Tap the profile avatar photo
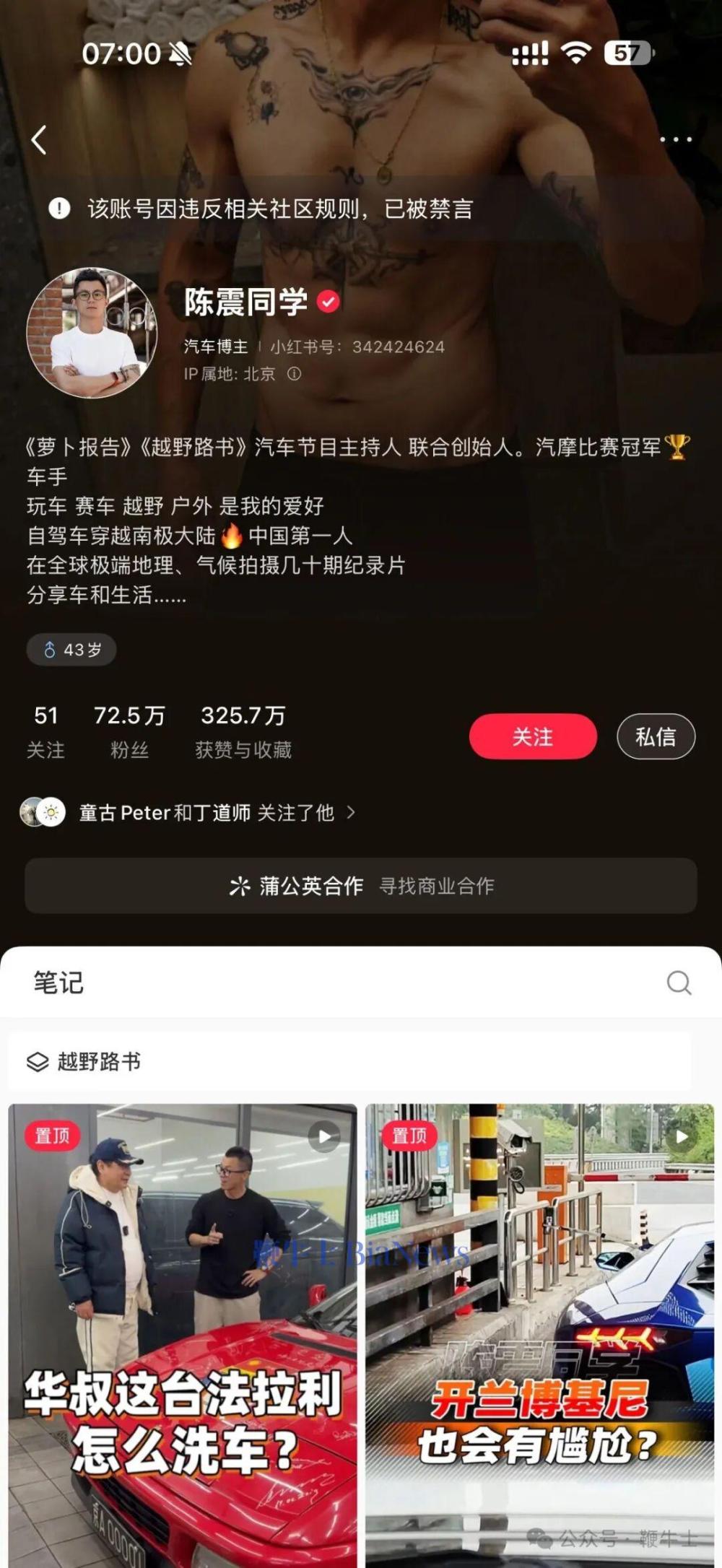The height and width of the screenshot is (1568, 722). tap(92, 334)
